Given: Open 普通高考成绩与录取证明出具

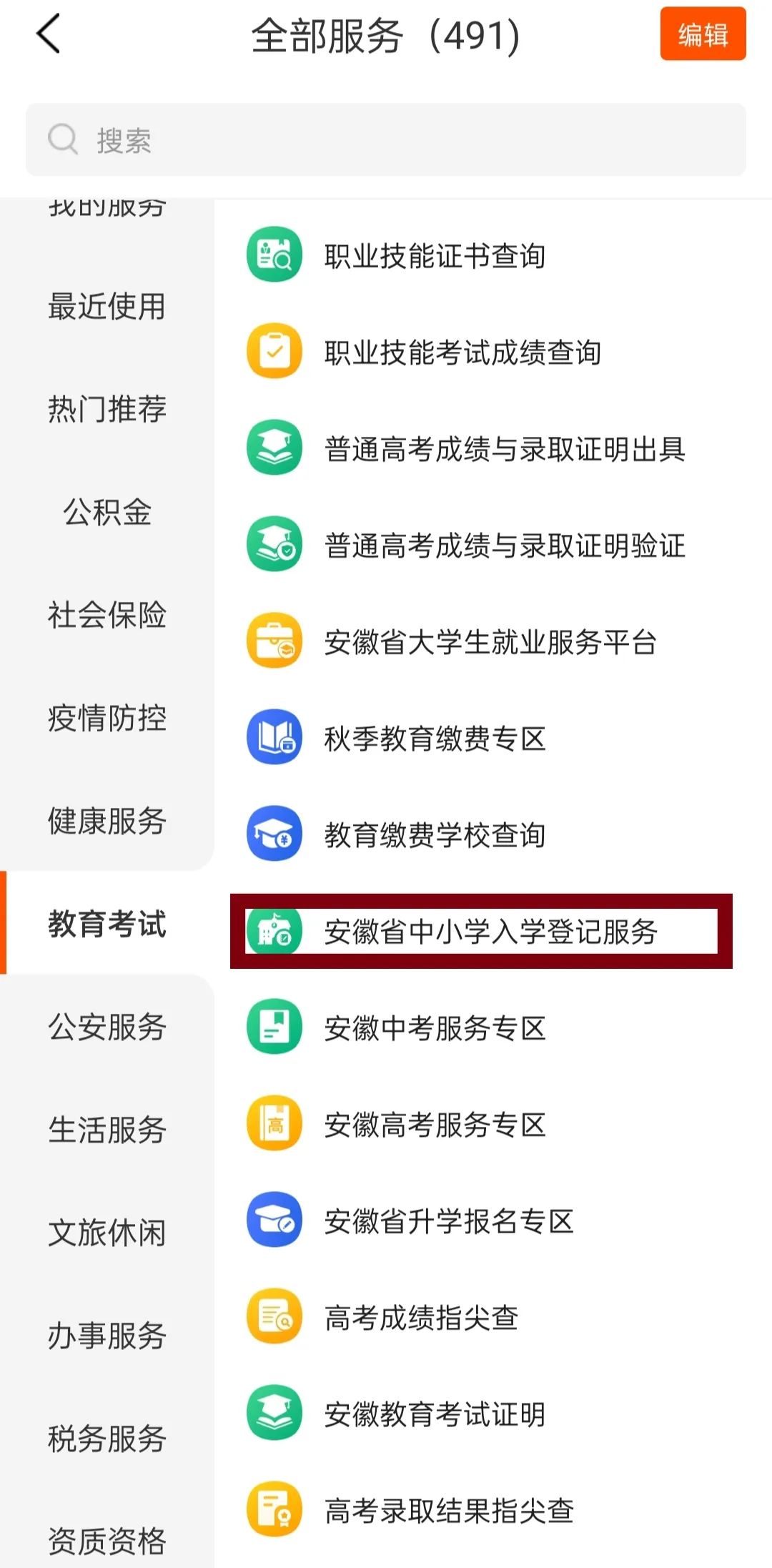Looking at the screenshot, I should 504,449.
